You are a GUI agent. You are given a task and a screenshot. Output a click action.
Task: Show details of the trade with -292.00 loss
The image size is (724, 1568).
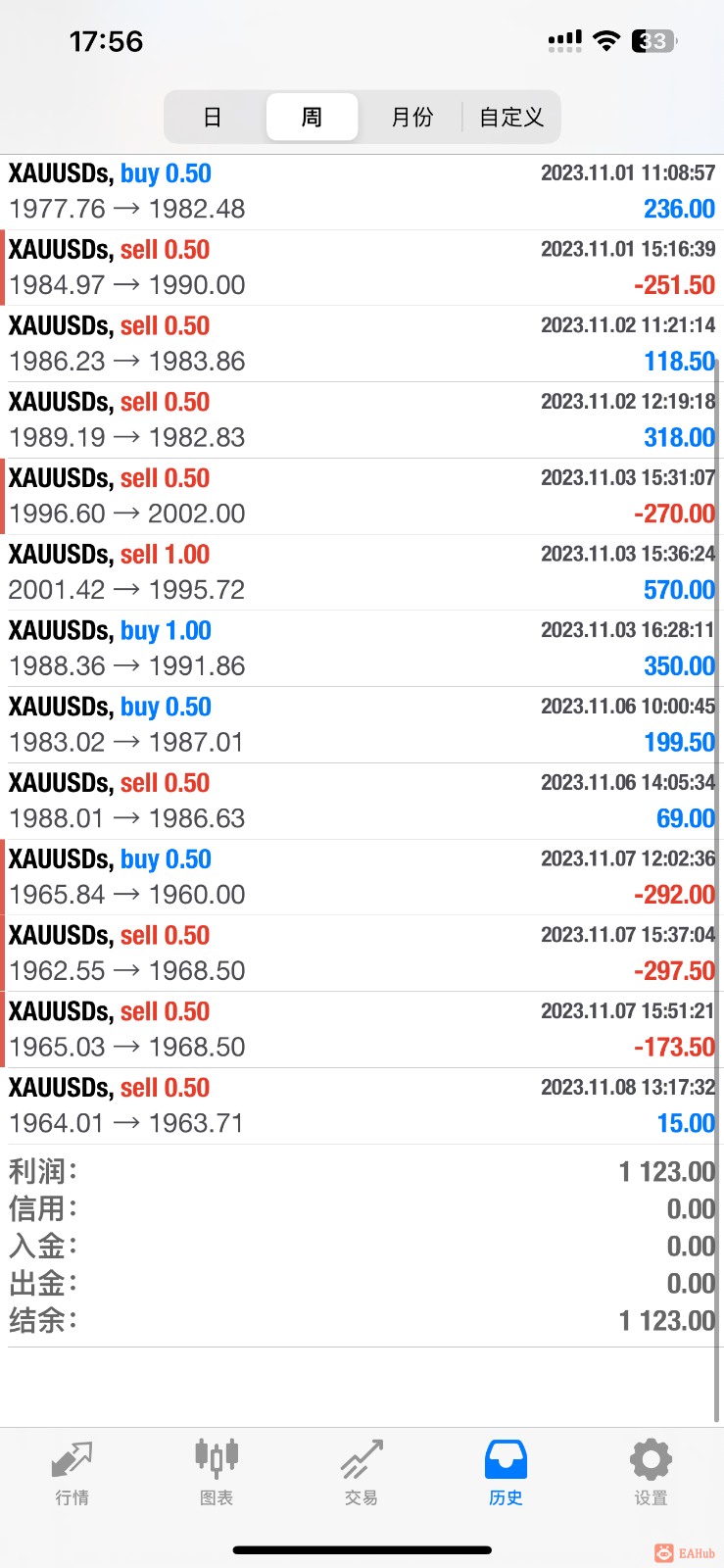tap(362, 877)
